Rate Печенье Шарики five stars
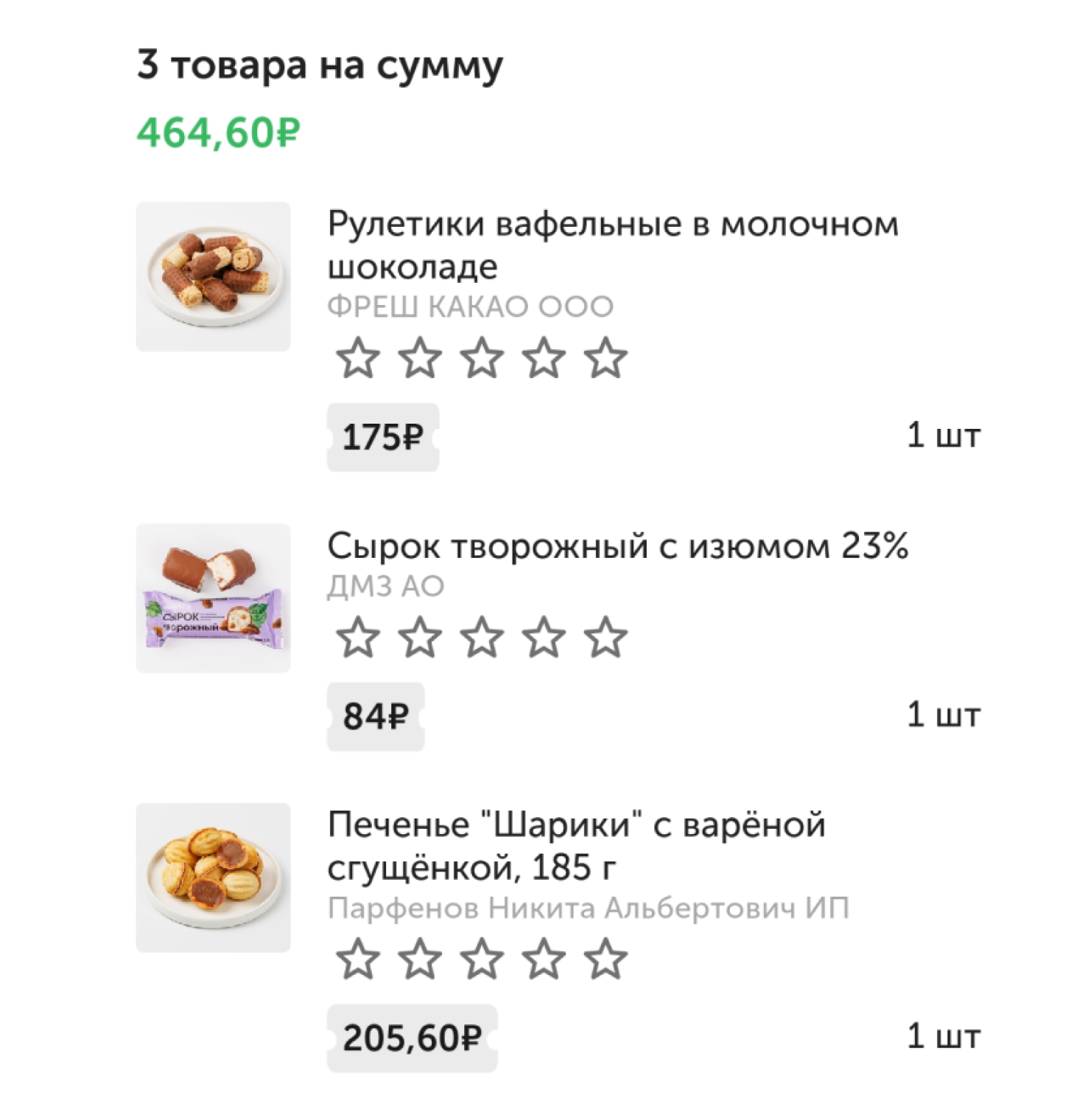Screen dimensions: 1071x1120 605,959
